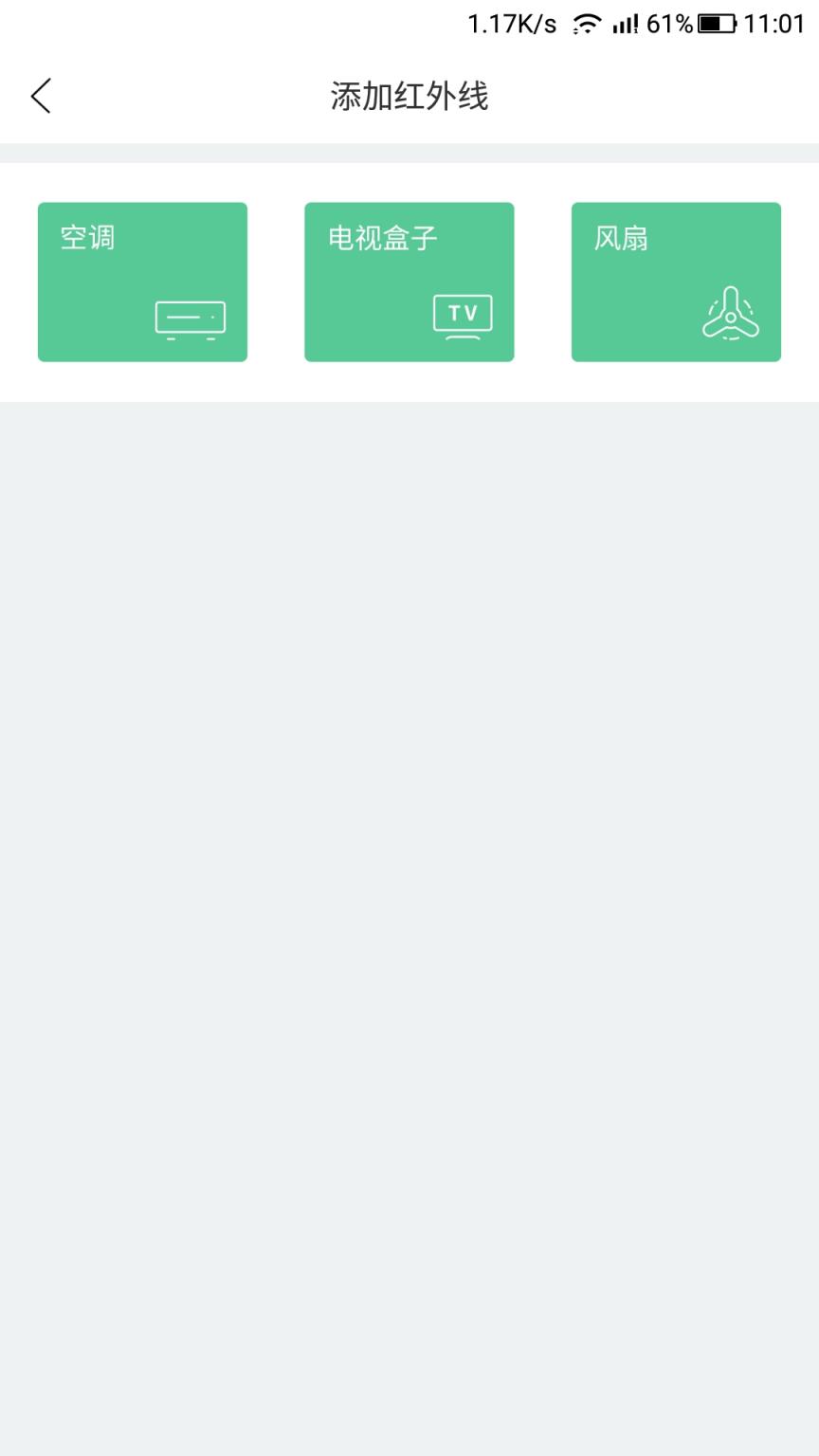Image resolution: width=819 pixels, height=1456 pixels.
Task: Tap the battery icon in status bar
Action: pos(717,25)
